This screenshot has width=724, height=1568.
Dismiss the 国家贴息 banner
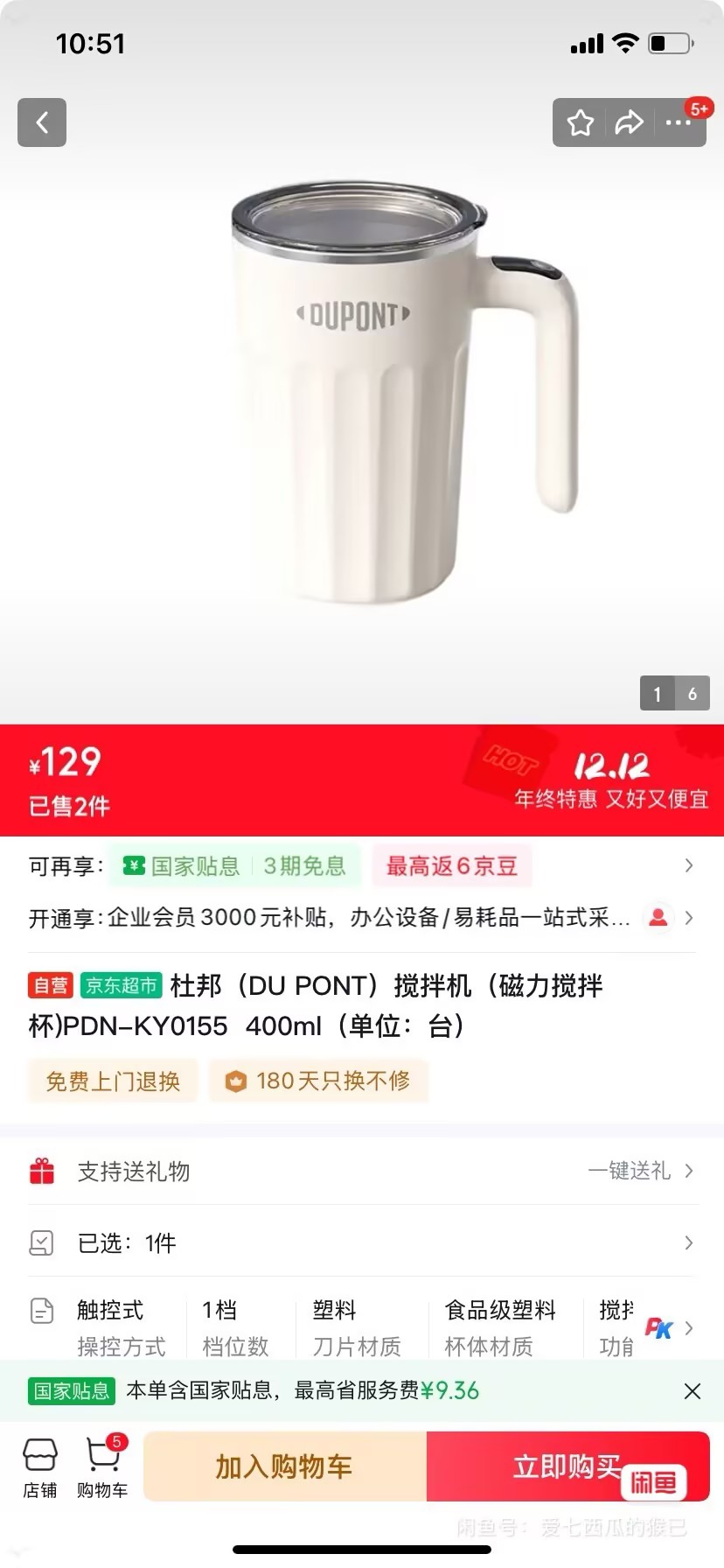(x=692, y=1391)
